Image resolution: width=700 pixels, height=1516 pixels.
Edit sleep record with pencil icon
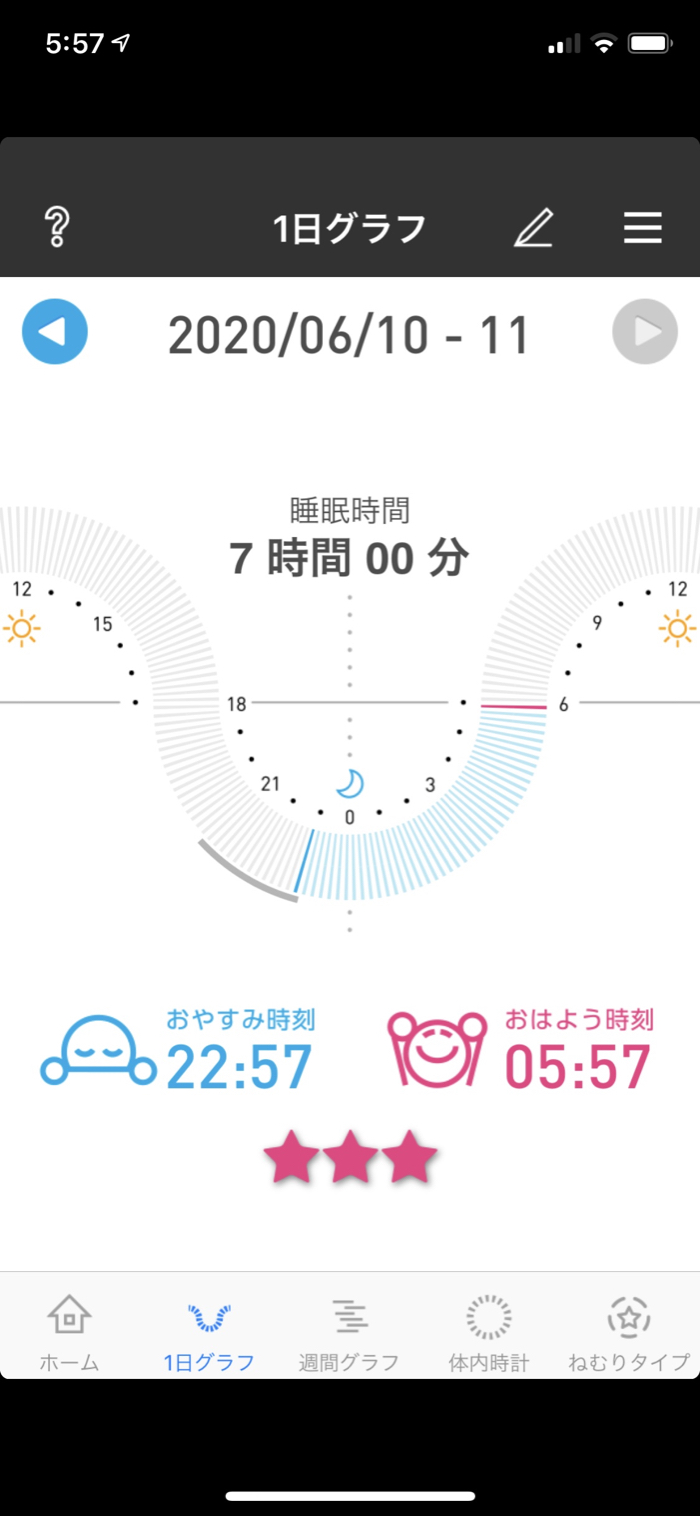(x=533, y=228)
